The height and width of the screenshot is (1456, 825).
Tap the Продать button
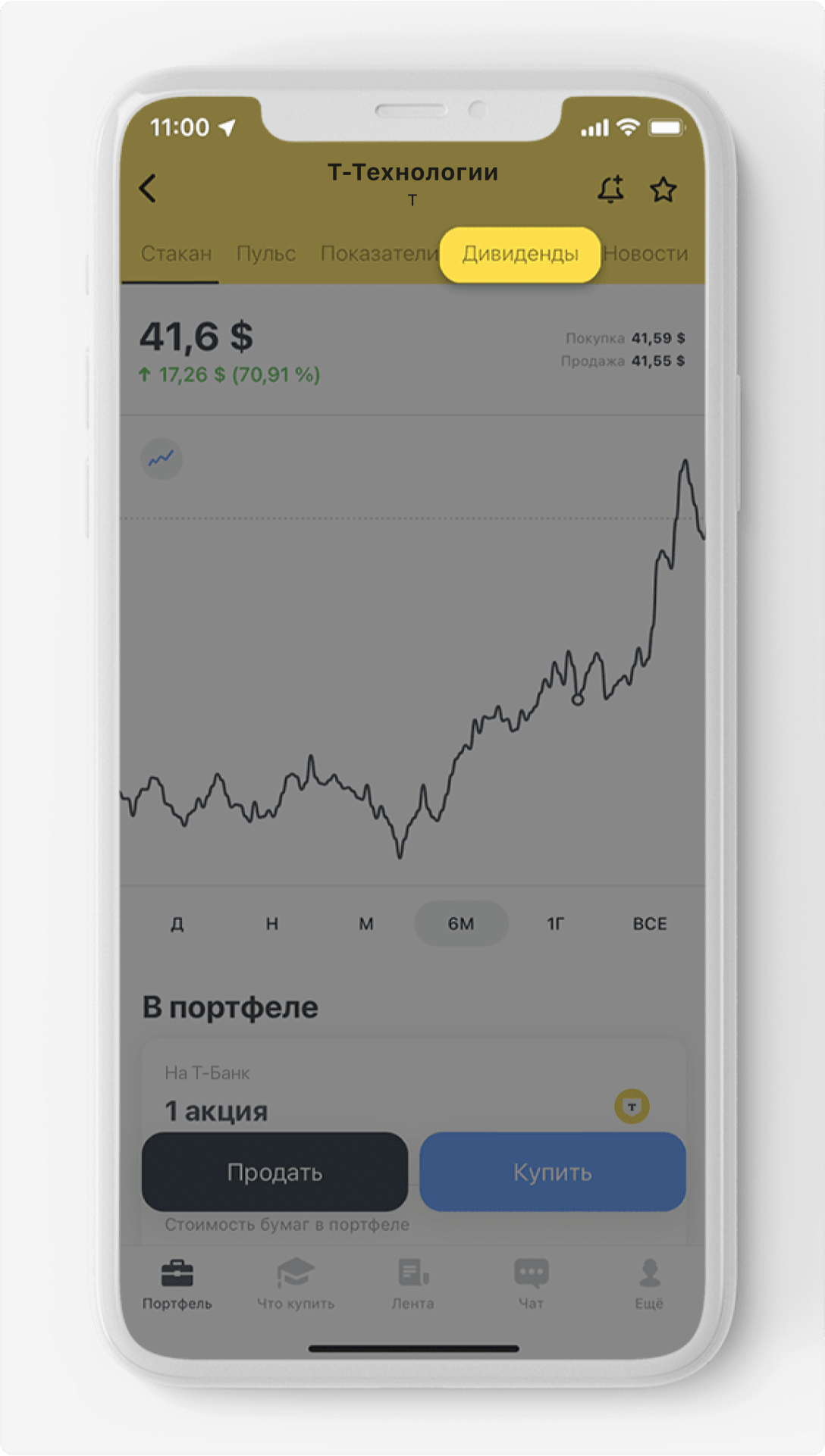(x=274, y=1172)
